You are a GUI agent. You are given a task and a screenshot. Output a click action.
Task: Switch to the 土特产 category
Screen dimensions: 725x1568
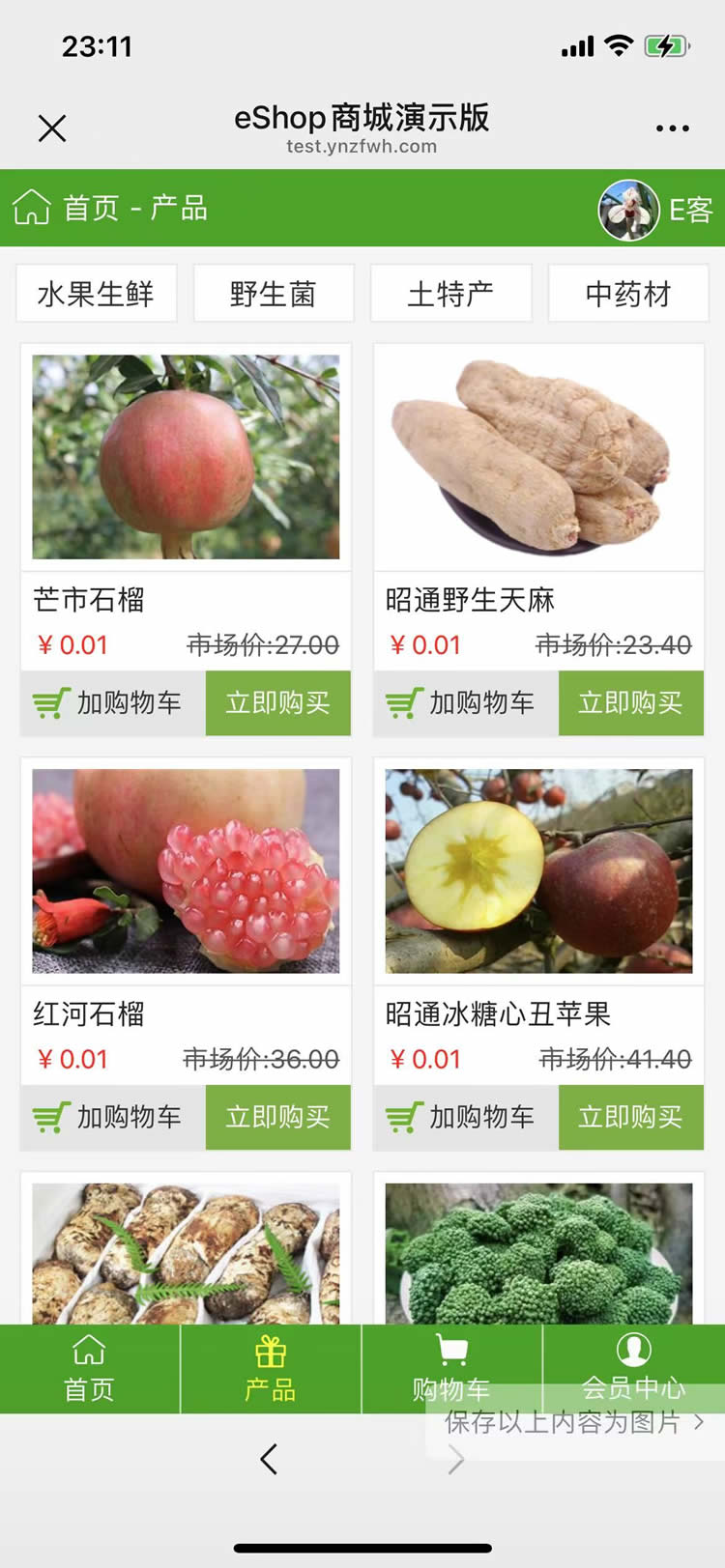point(450,294)
